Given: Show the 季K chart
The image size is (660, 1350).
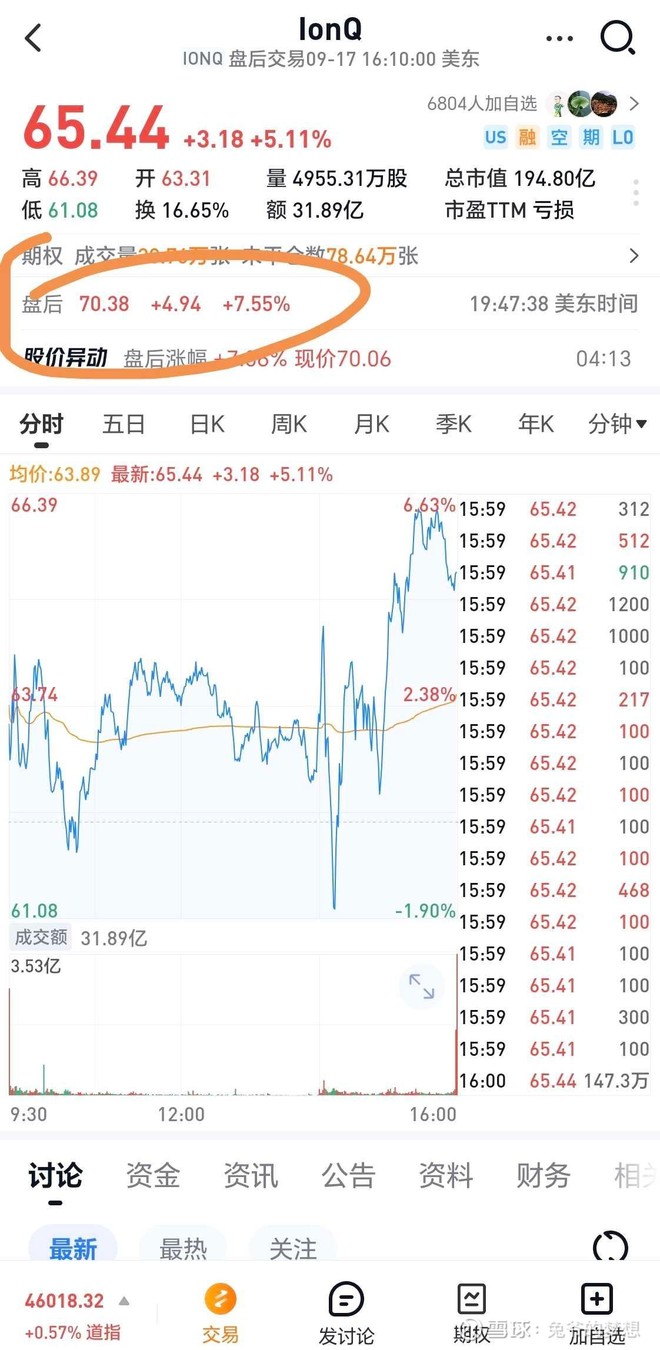Looking at the screenshot, I should pos(453,424).
